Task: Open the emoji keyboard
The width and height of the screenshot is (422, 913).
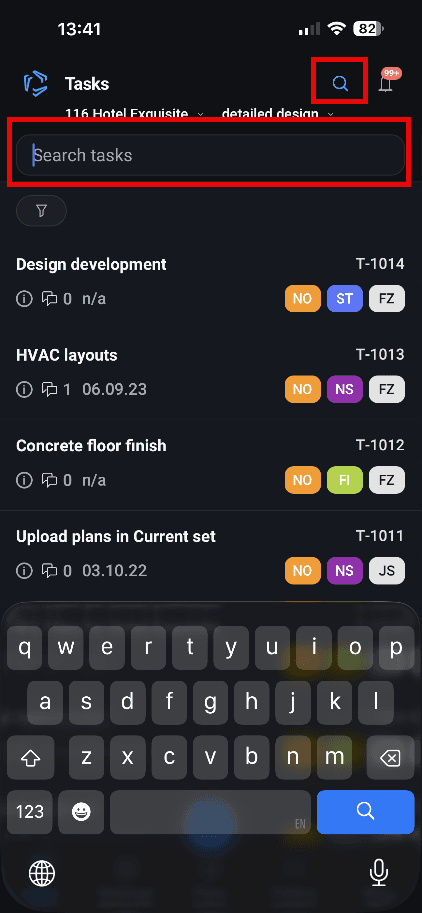Action: point(81,812)
